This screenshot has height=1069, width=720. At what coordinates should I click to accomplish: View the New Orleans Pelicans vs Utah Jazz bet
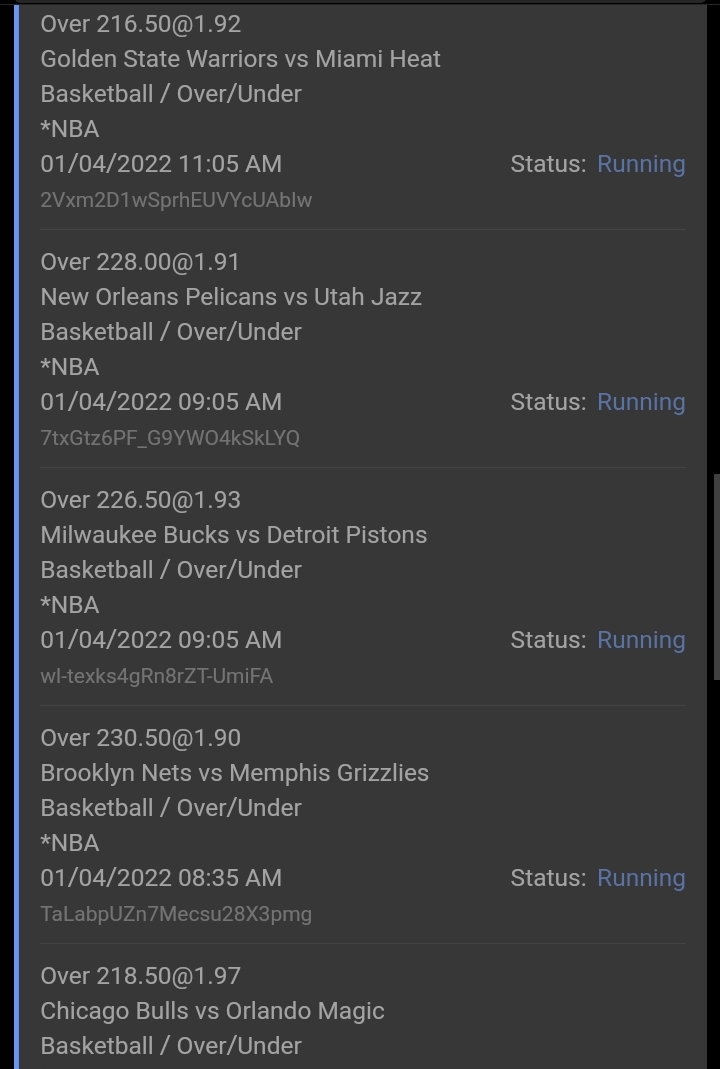[x=231, y=297]
